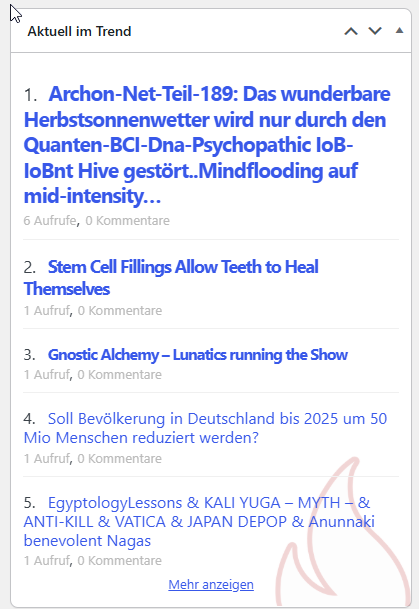
Task: Move the Aktuell im Trend widget up
Action: [x=351, y=31]
